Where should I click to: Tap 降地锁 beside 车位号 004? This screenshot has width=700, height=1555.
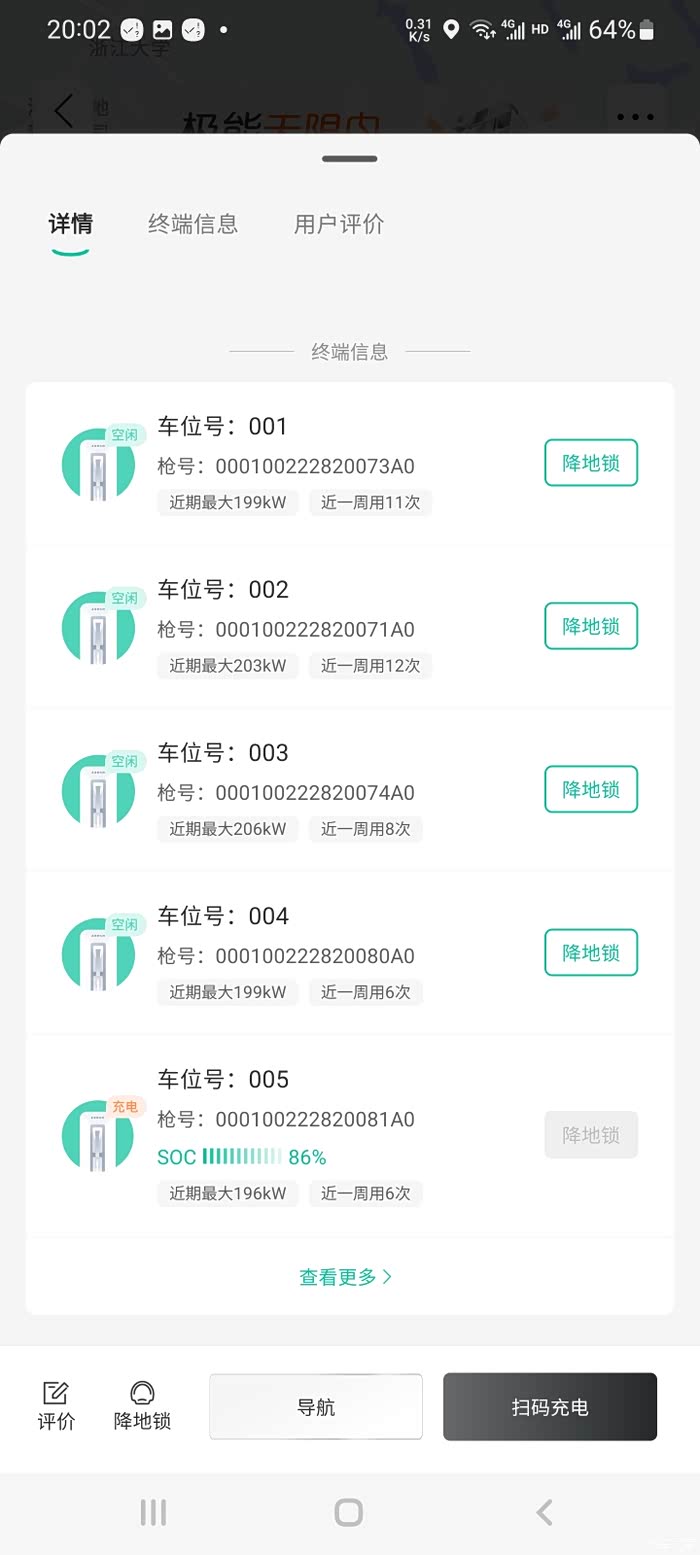click(591, 952)
